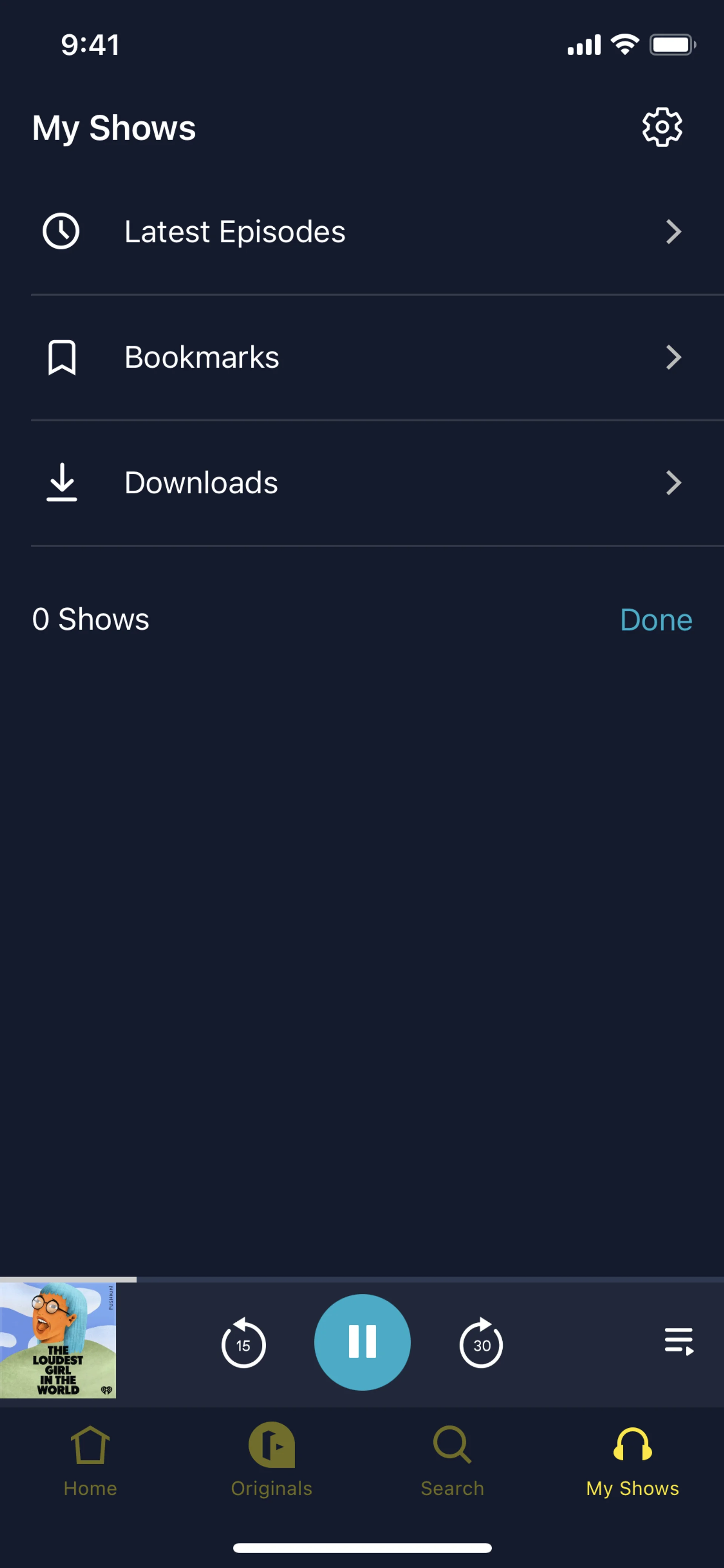Tap Done to finish editing shows
The height and width of the screenshot is (1568, 724).
click(x=656, y=620)
